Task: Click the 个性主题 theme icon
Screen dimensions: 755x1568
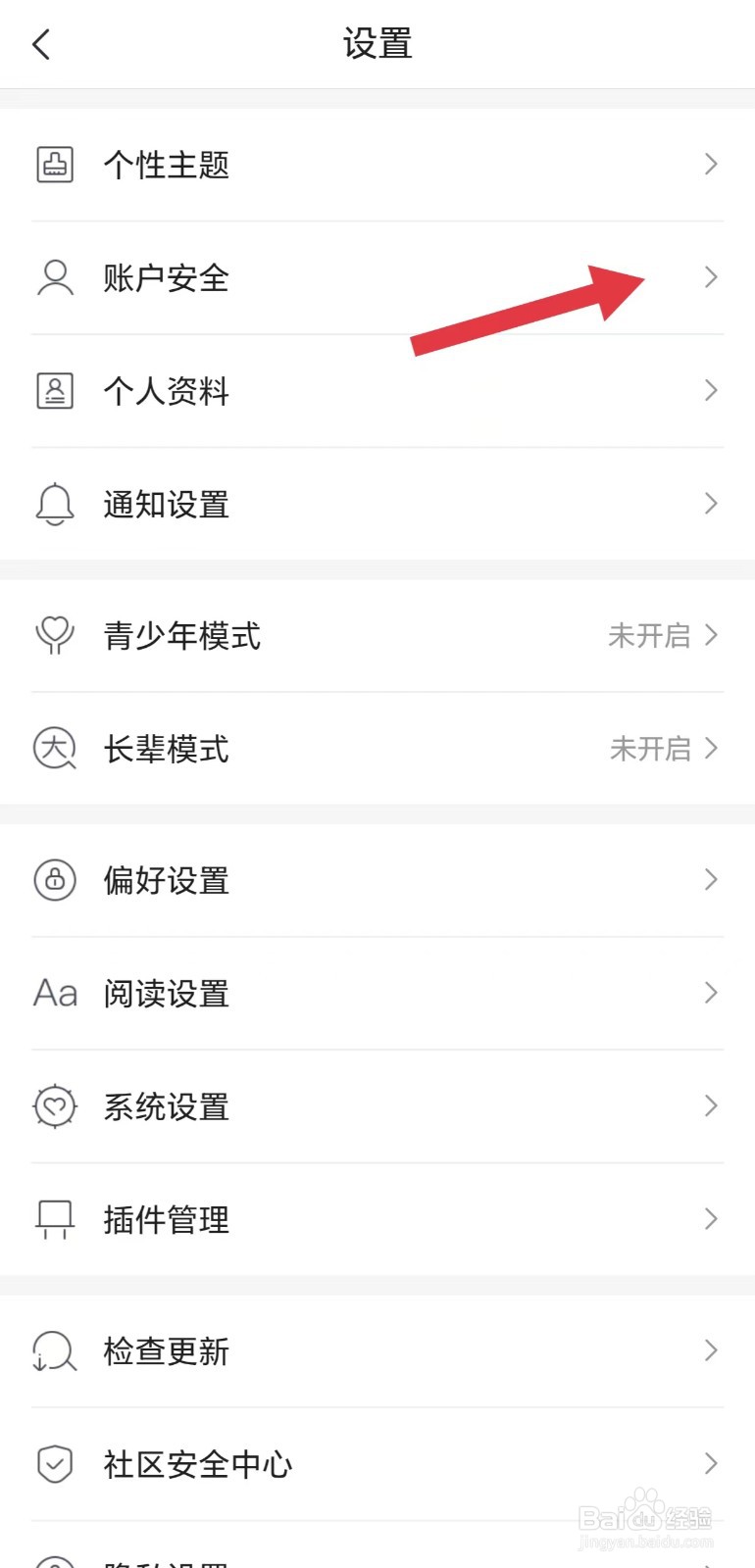Action: click(55, 164)
